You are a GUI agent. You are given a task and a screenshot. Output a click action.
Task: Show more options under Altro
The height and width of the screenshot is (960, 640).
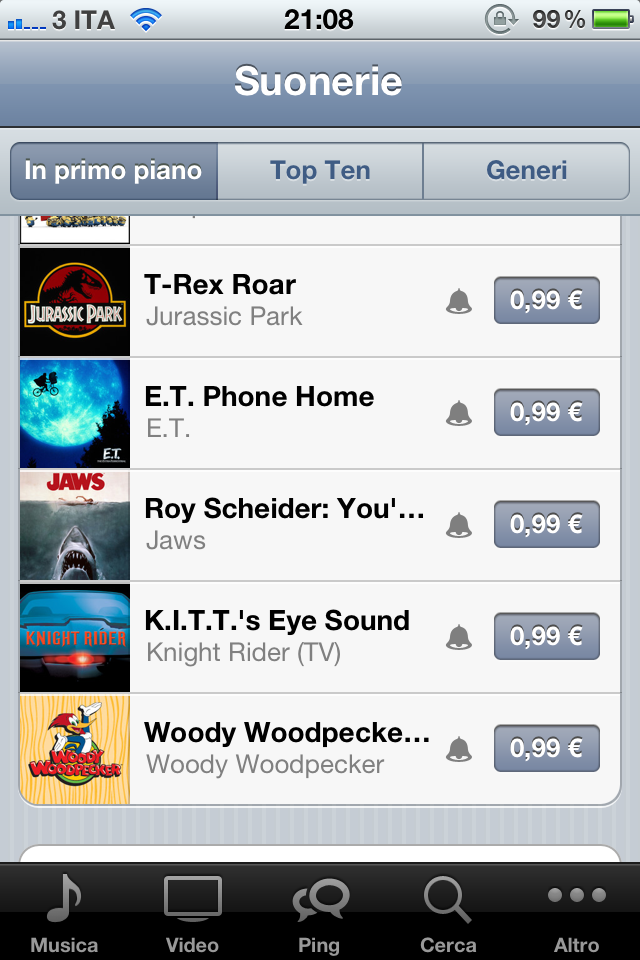pos(576,914)
